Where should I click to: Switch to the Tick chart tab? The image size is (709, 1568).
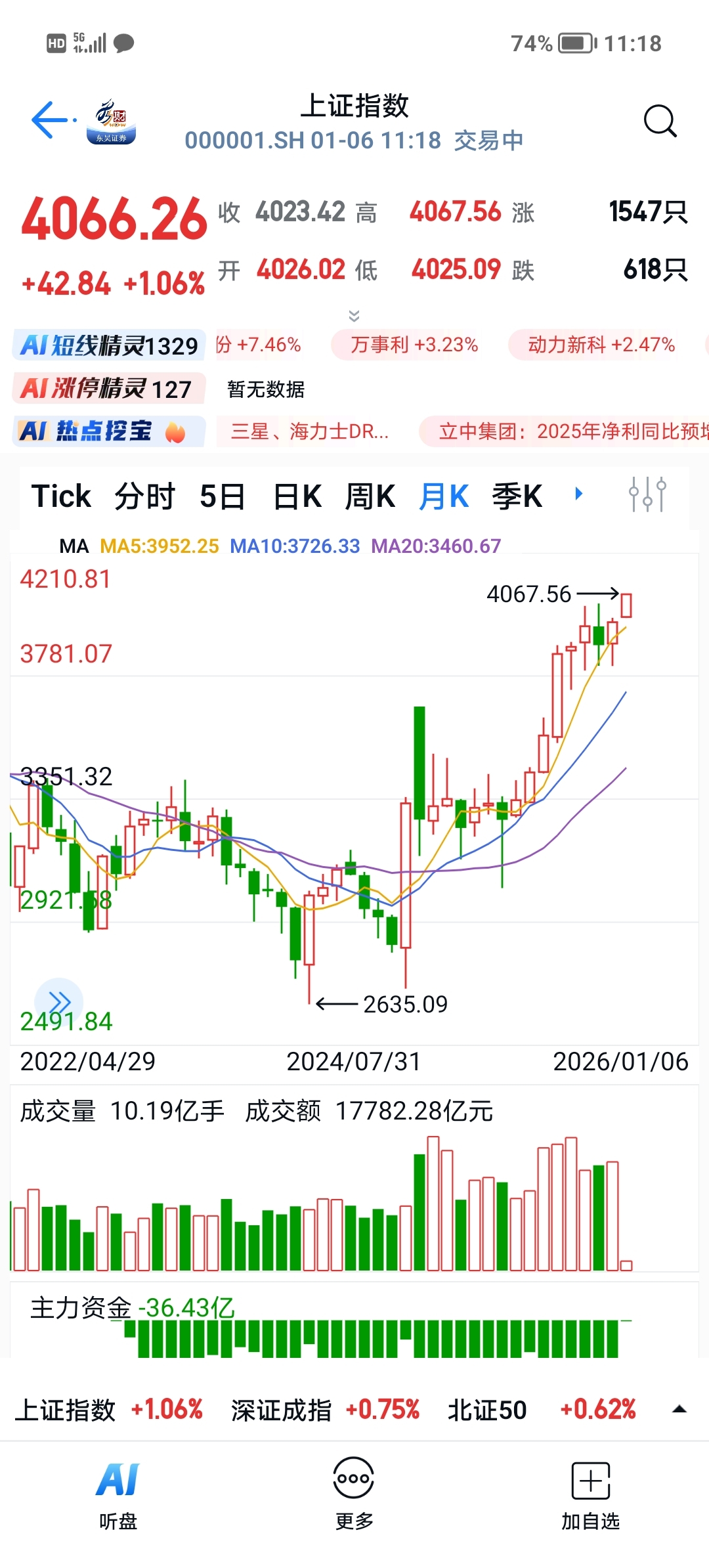pos(61,496)
